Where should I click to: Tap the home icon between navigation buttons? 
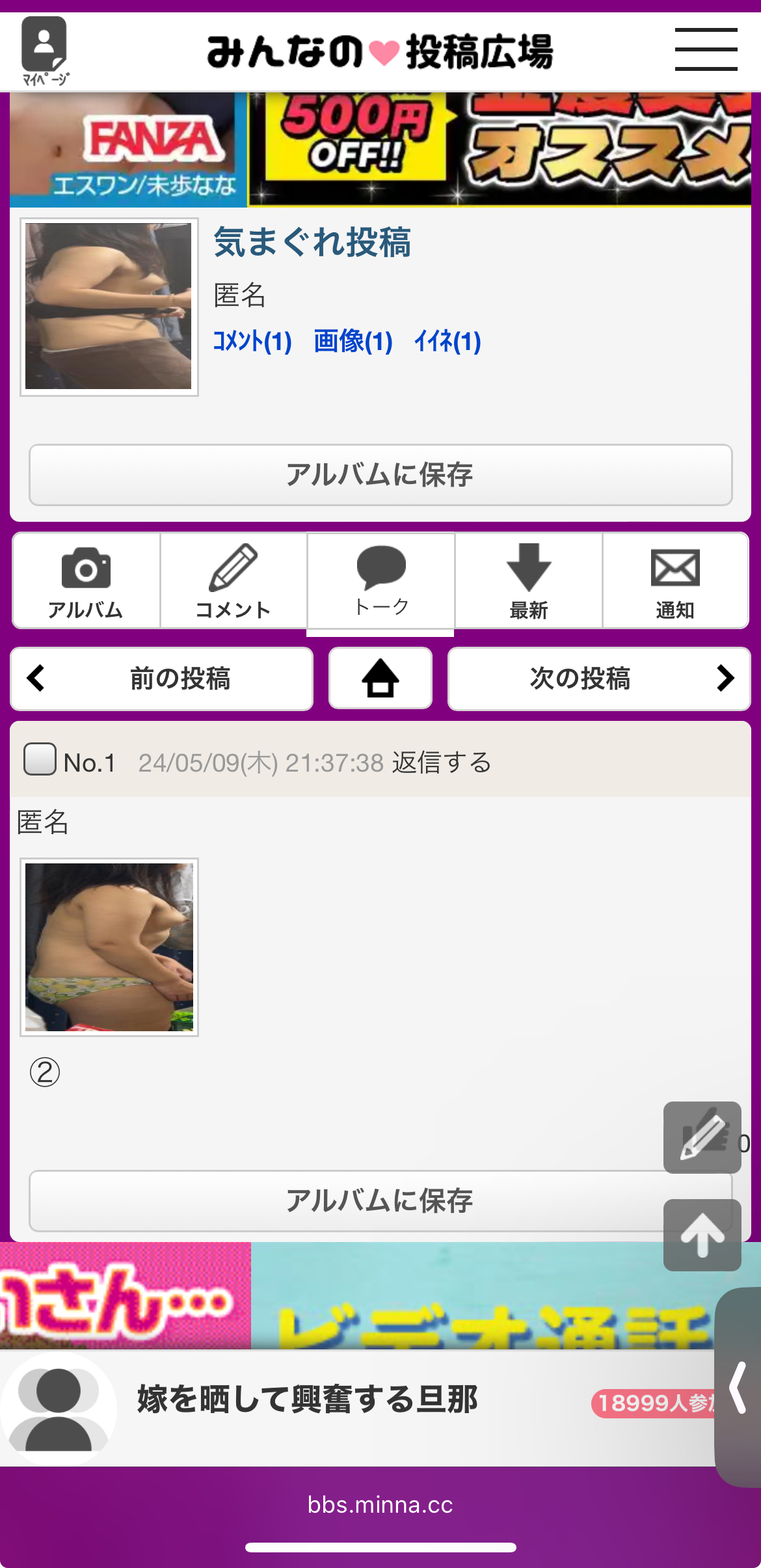380,679
